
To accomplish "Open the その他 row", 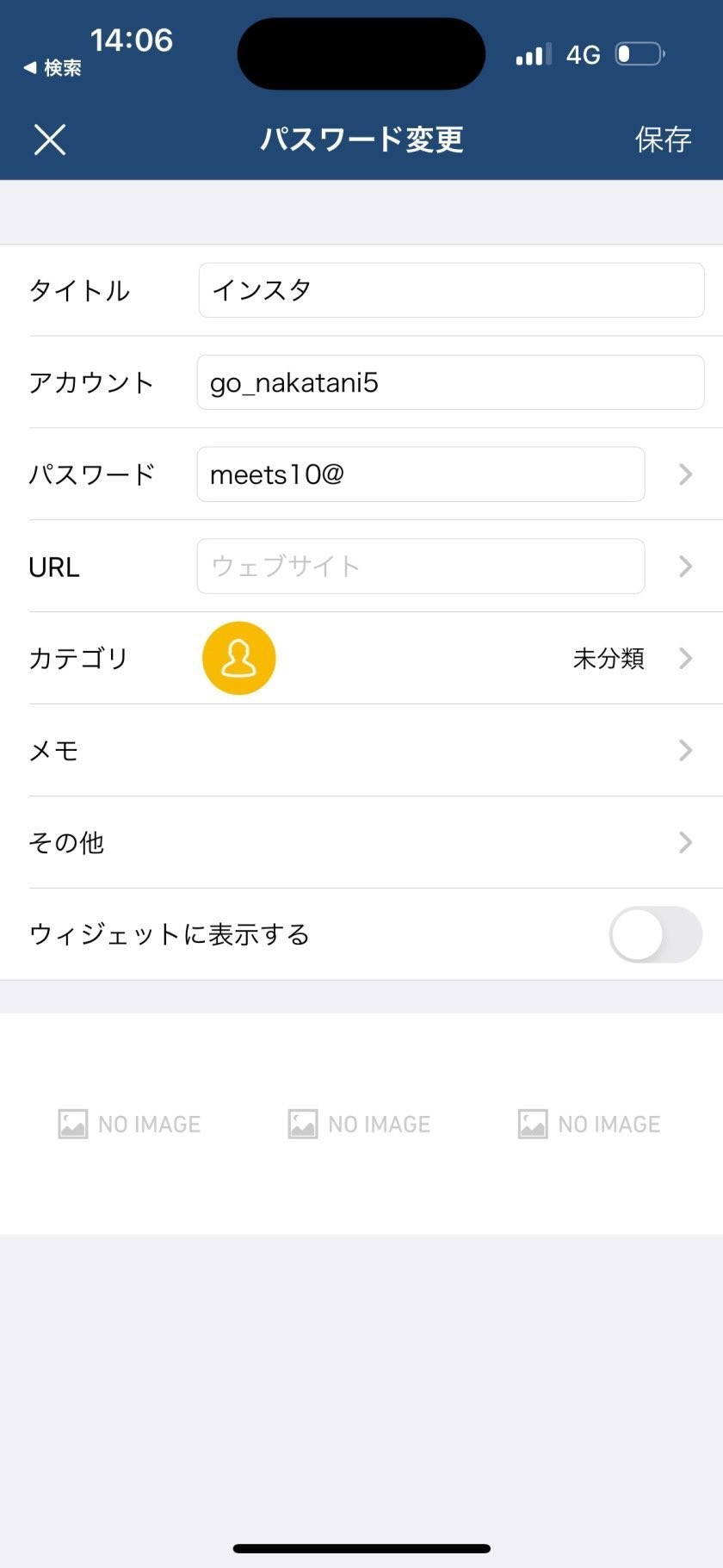I will click(x=361, y=843).
